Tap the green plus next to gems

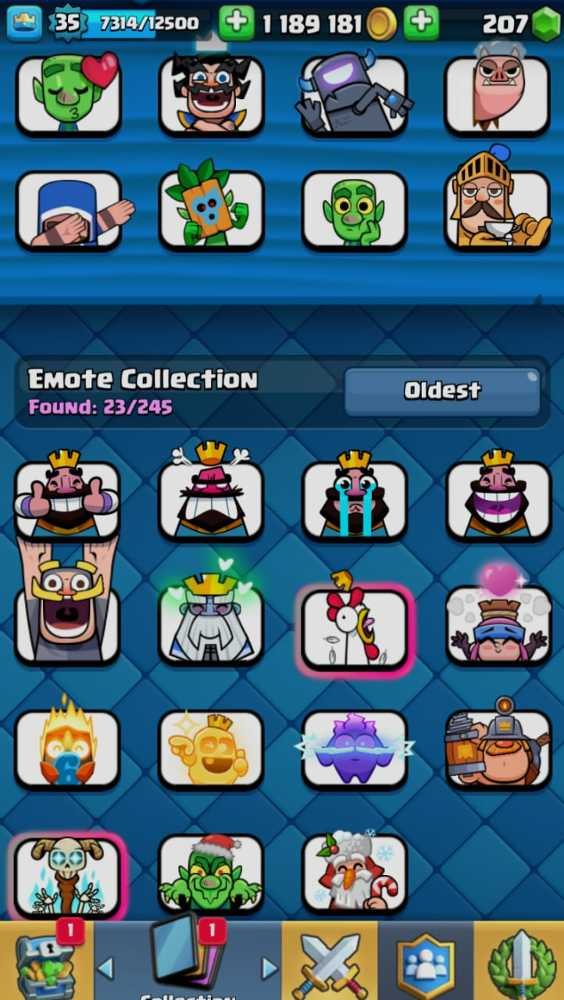pyautogui.click(x=422, y=23)
